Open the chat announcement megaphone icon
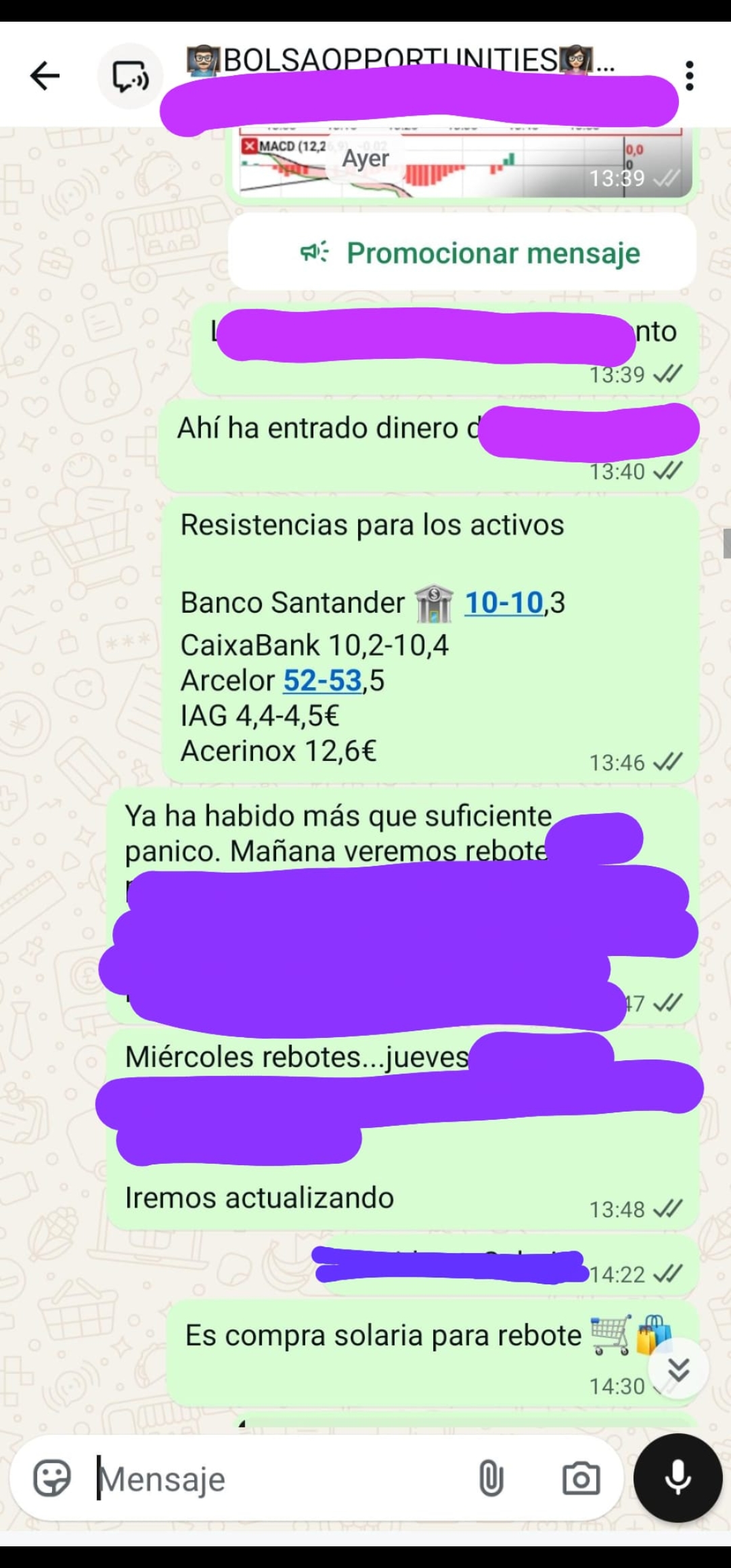 [314, 253]
